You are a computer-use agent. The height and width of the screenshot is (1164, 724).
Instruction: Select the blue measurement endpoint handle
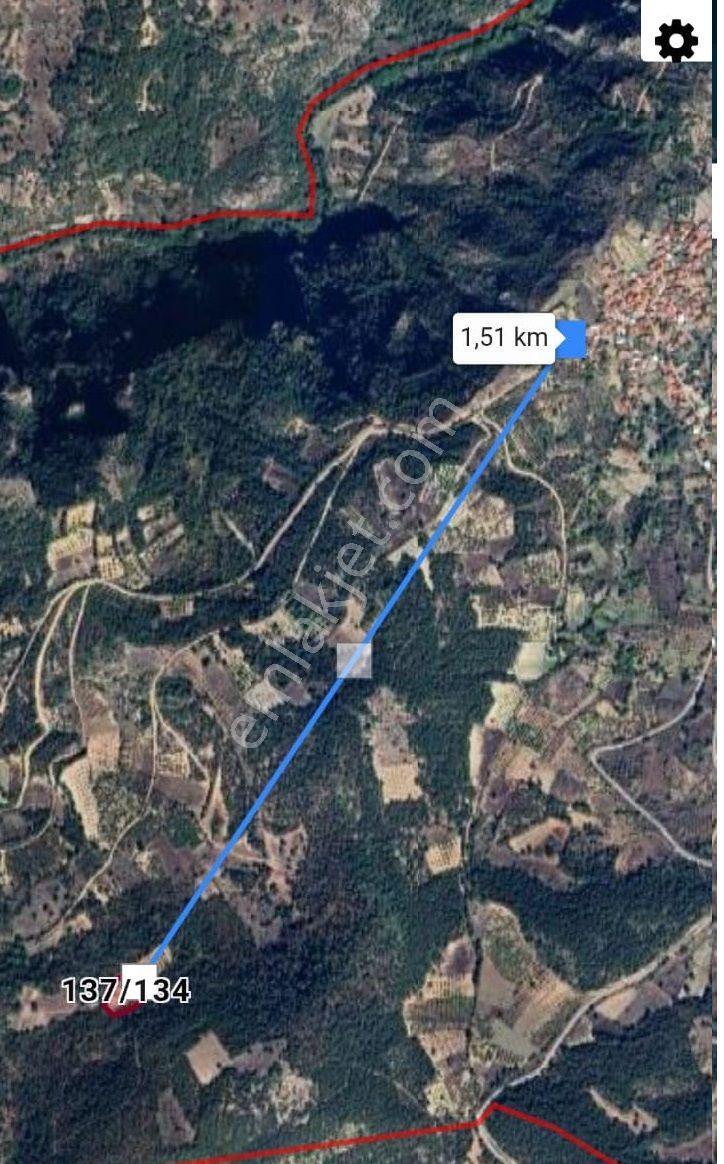pyautogui.click(x=570, y=339)
